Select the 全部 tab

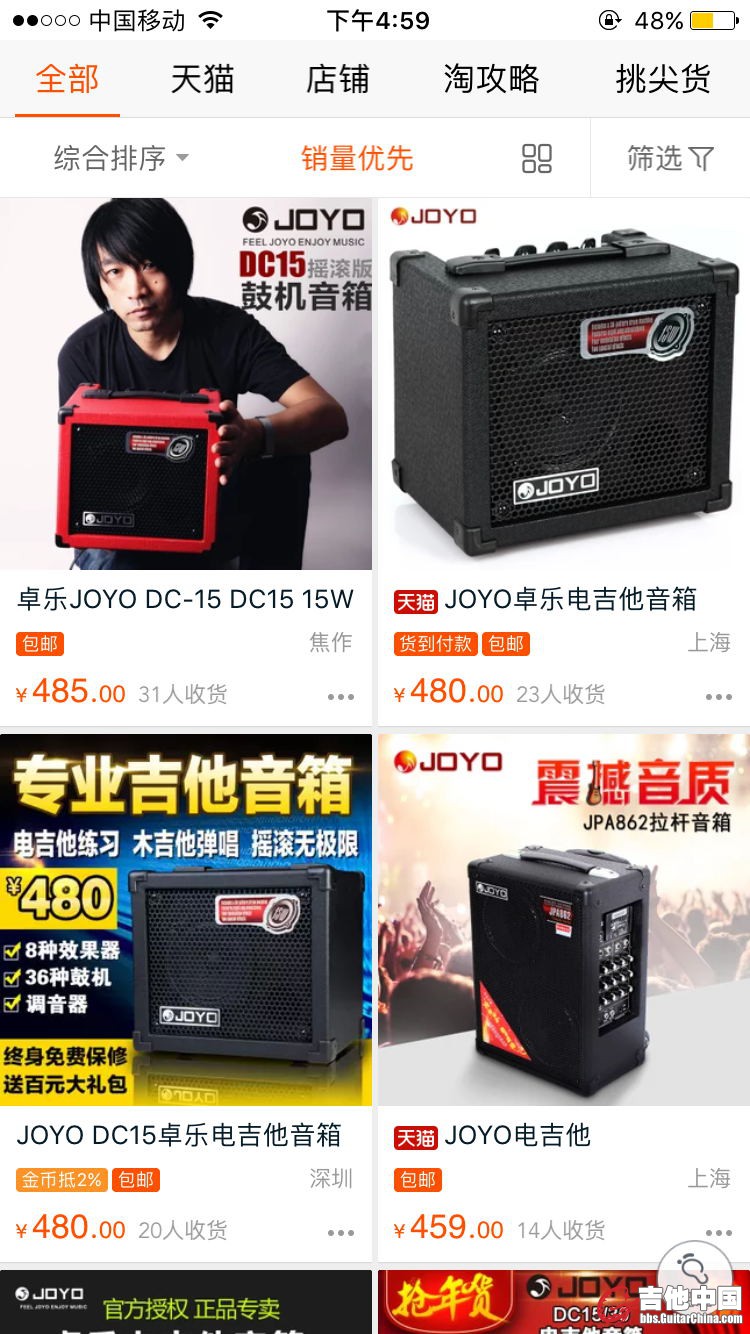[68, 79]
